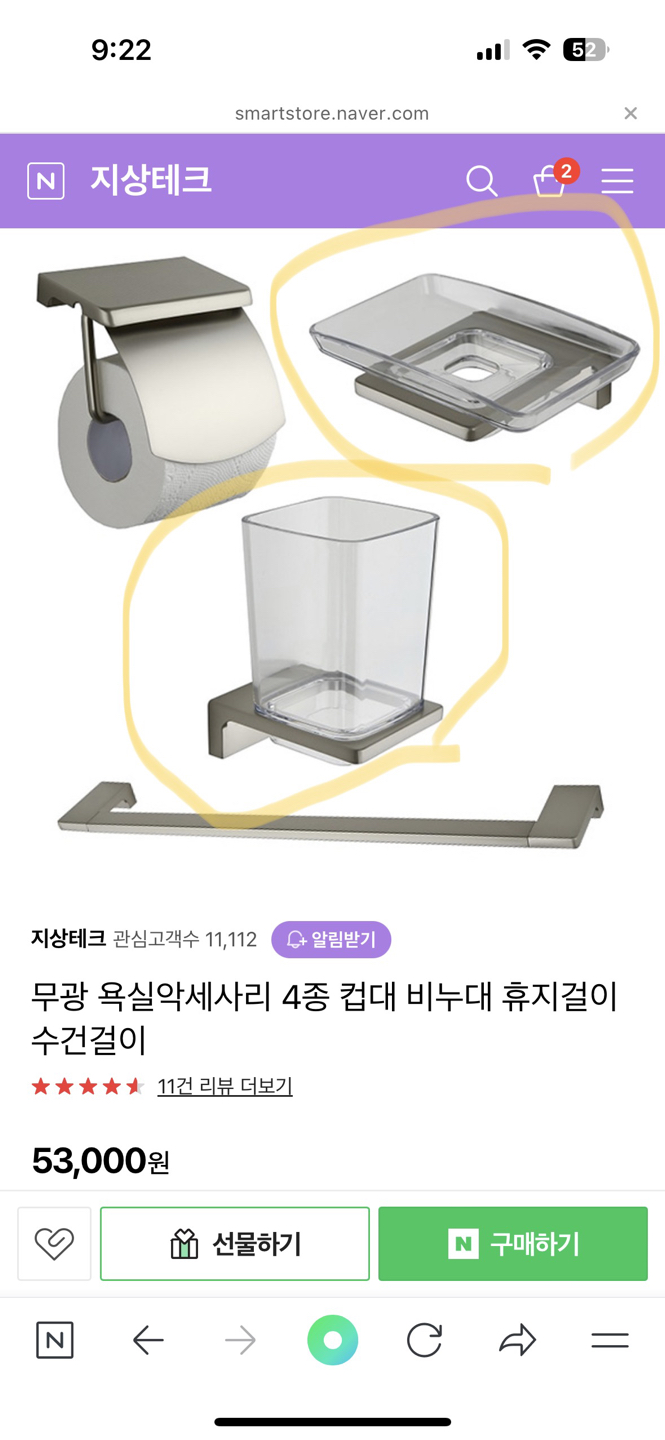The width and height of the screenshot is (665, 1440).
Task: Search within the store
Action: 481,181
